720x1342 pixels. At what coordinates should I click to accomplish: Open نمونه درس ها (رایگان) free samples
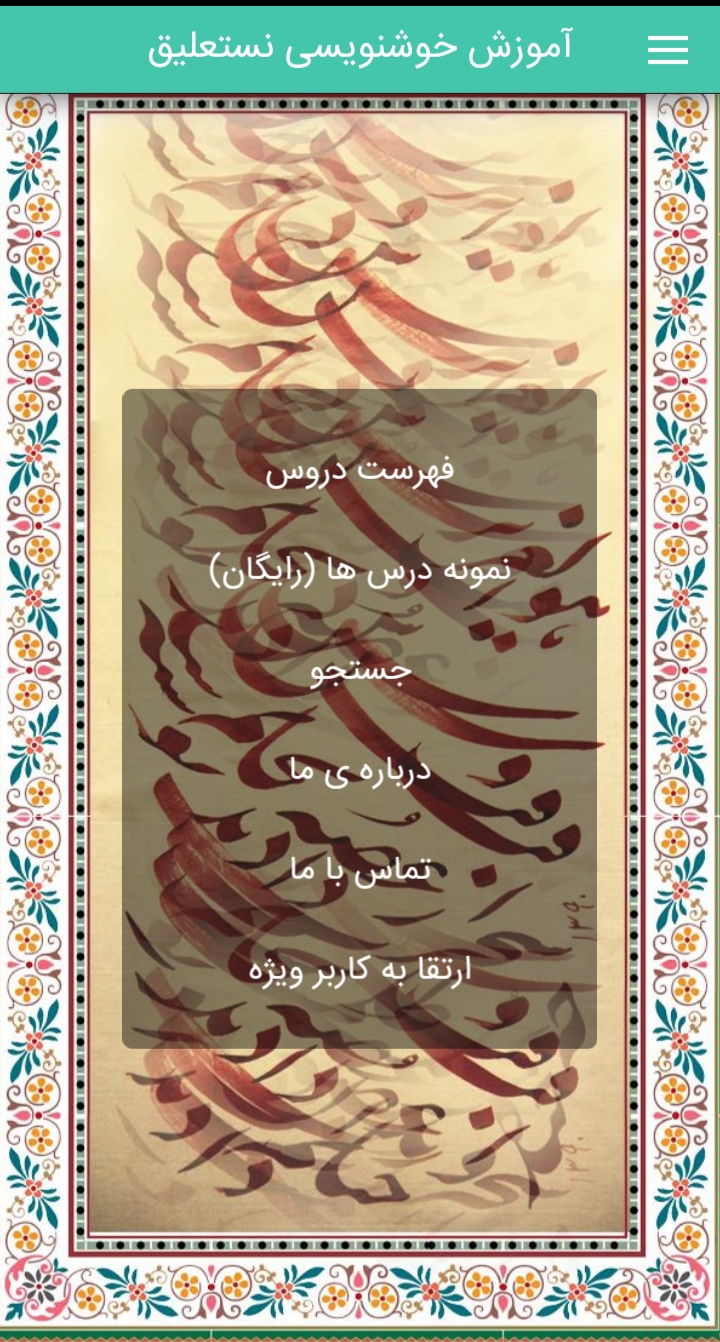coord(360,569)
